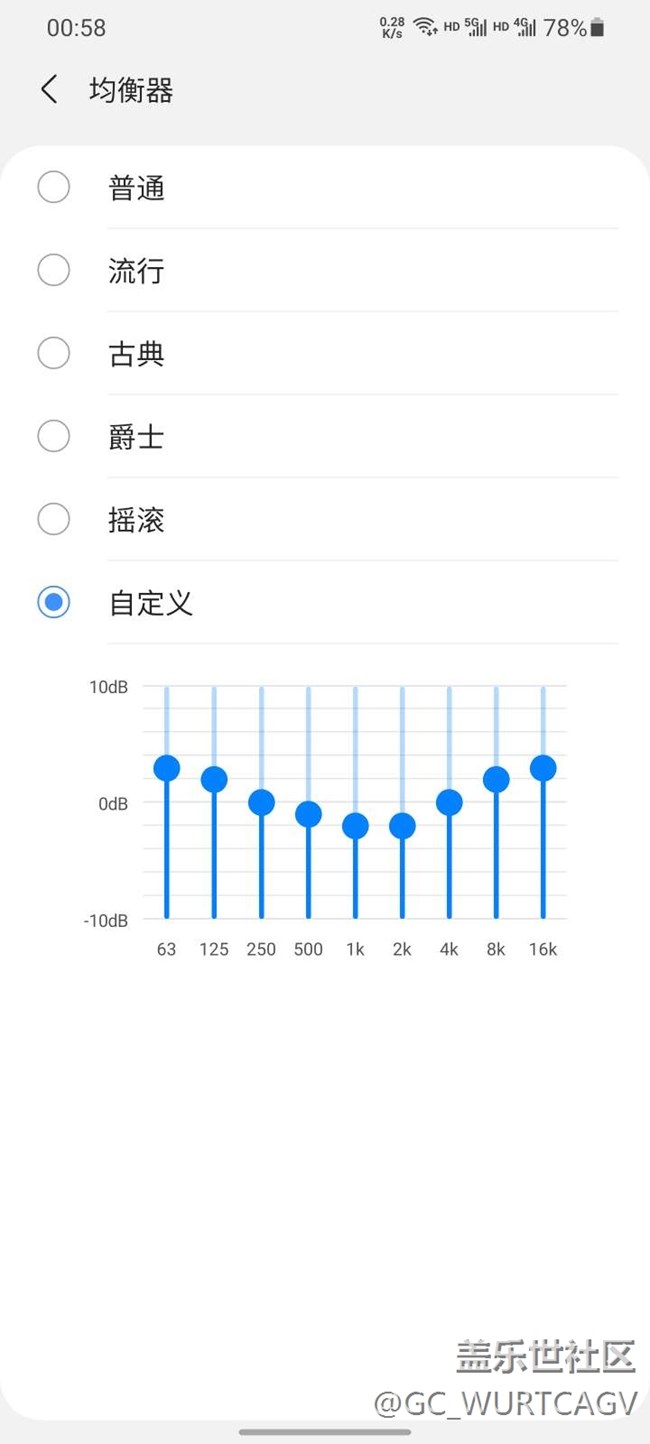Image resolution: width=650 pixels, height=1444 pixels.
Task: Switch equalizer to 古典
Action: [54, 353]
